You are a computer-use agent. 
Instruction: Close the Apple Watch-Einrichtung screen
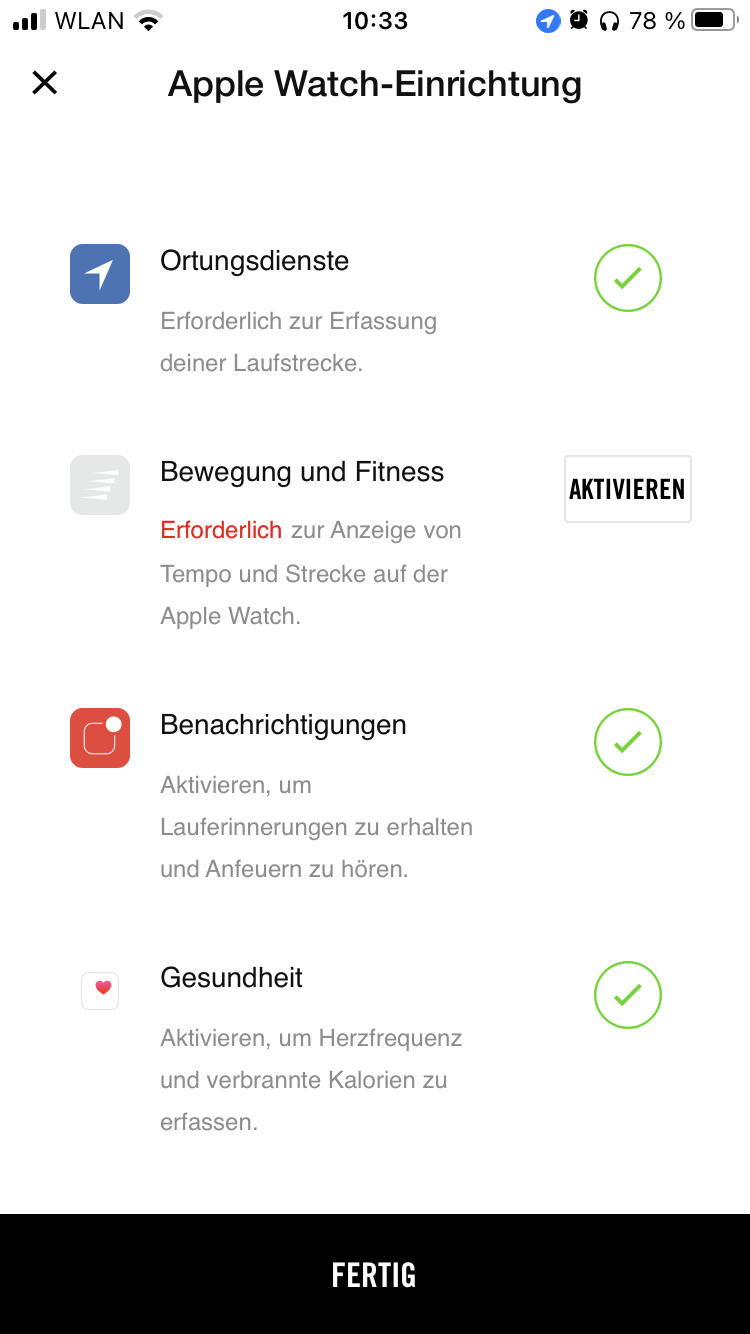[x=45, y=83]
